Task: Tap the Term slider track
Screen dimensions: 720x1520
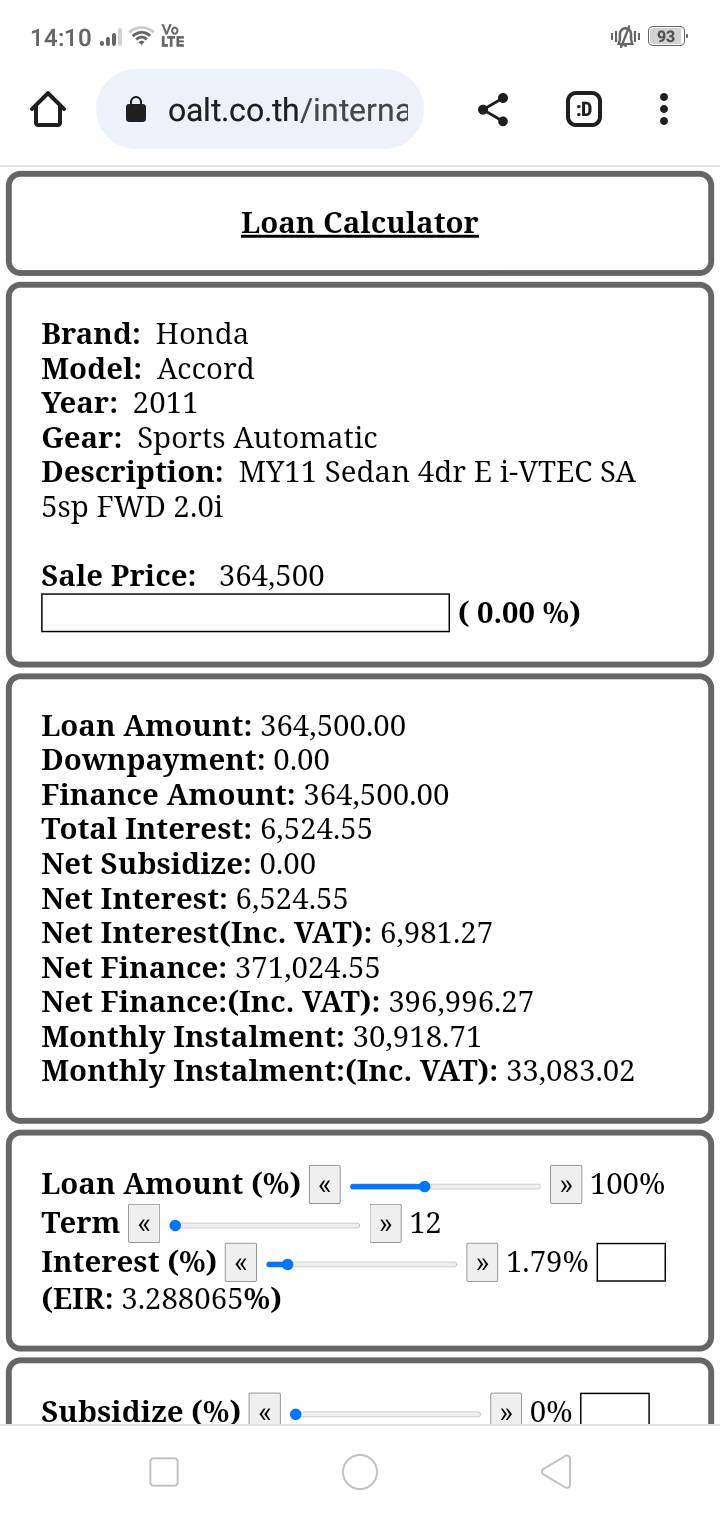Action: [x=265, y=1225]
